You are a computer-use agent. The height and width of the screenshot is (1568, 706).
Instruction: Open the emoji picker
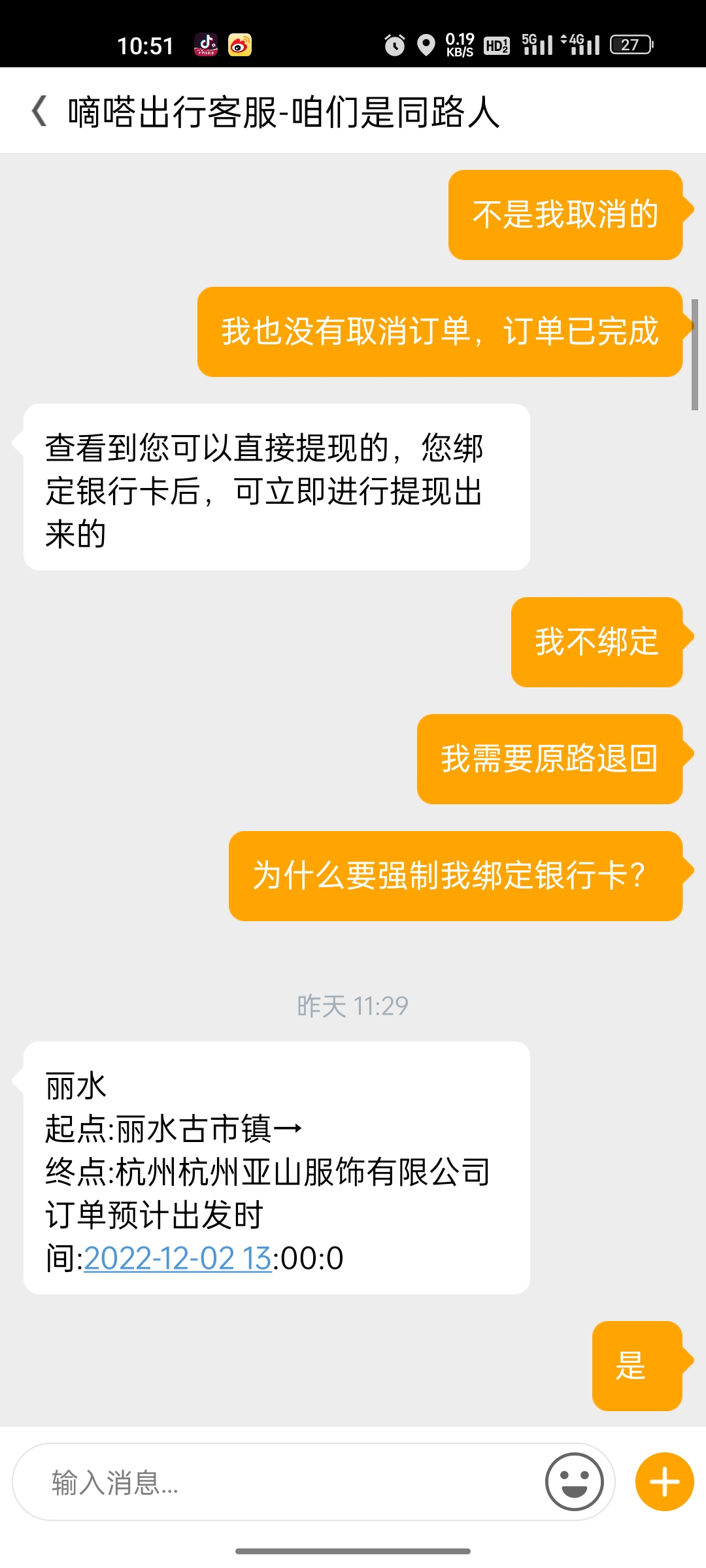(574, 1482)
